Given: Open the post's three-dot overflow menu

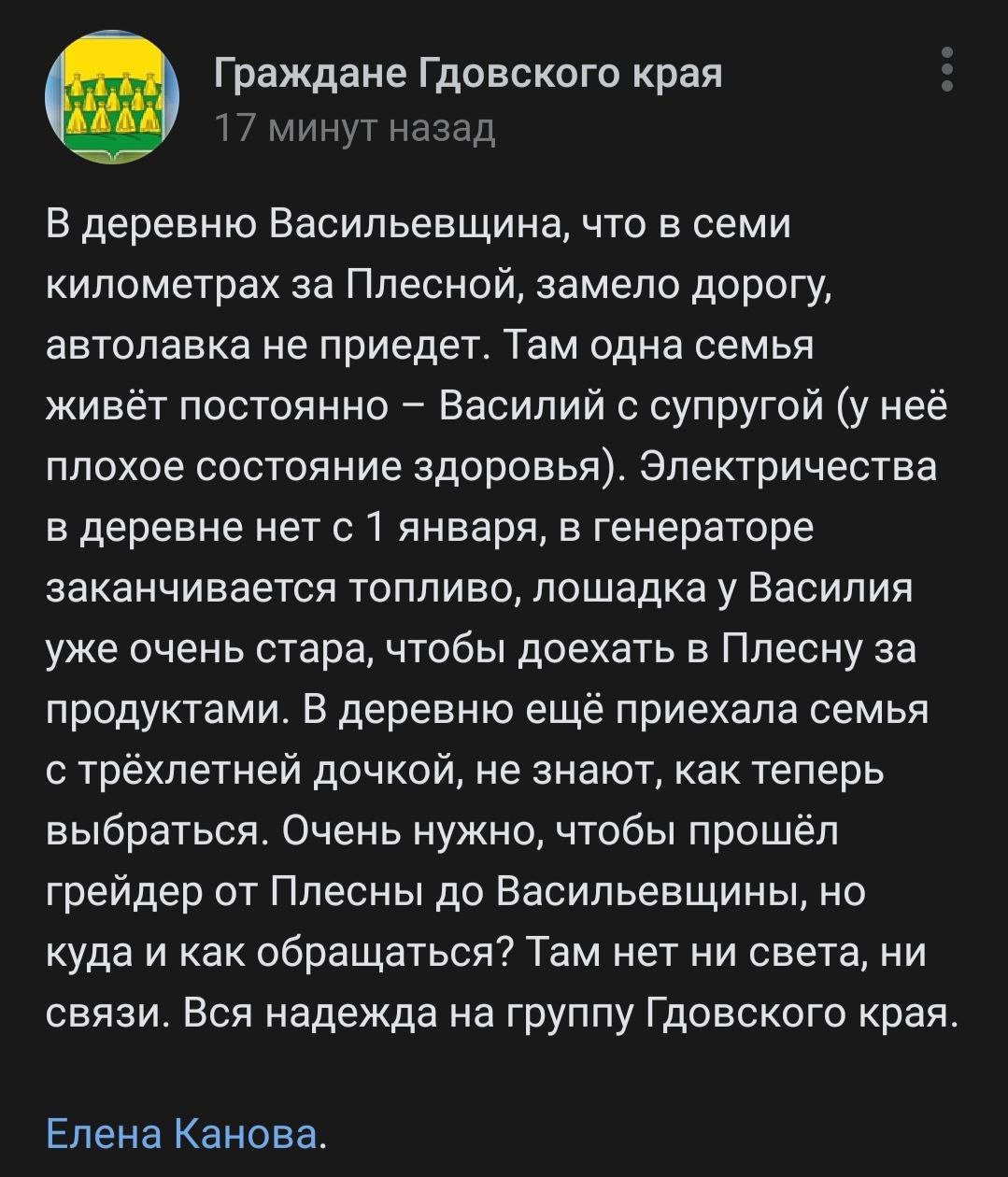Looking at the screenshot, I should (x=946, y=70).
